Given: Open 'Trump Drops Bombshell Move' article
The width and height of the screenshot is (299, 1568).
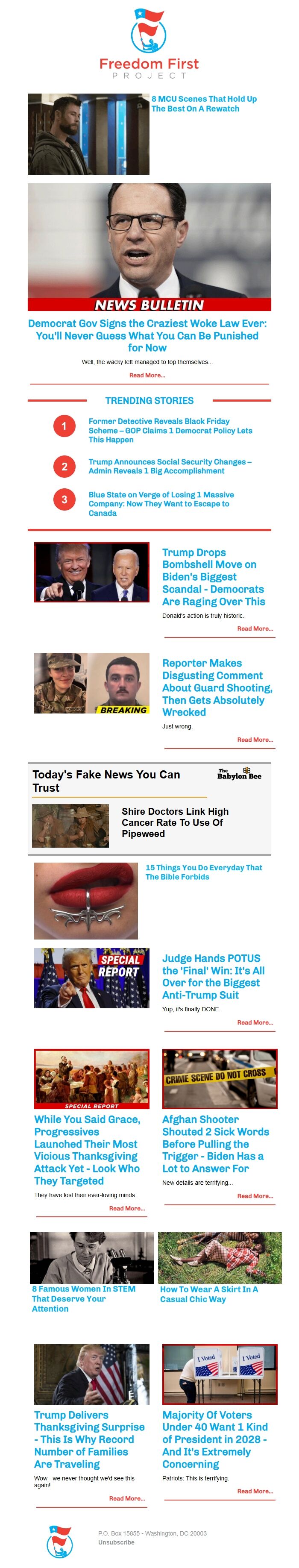Looking at the screenshot, I should click(x=213, y=576).
